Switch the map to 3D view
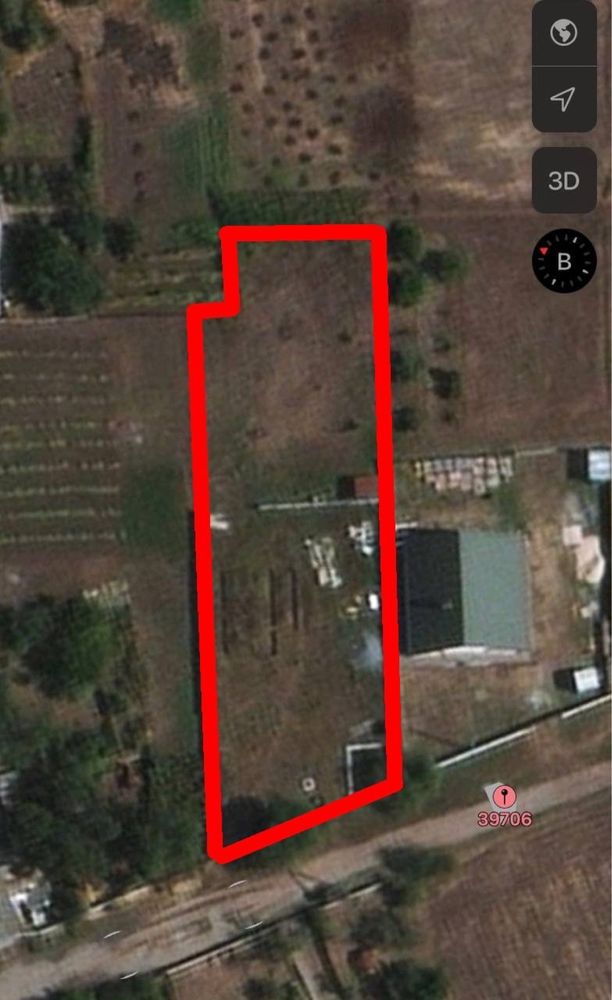The image size is (612, 1000). (564, 180)
